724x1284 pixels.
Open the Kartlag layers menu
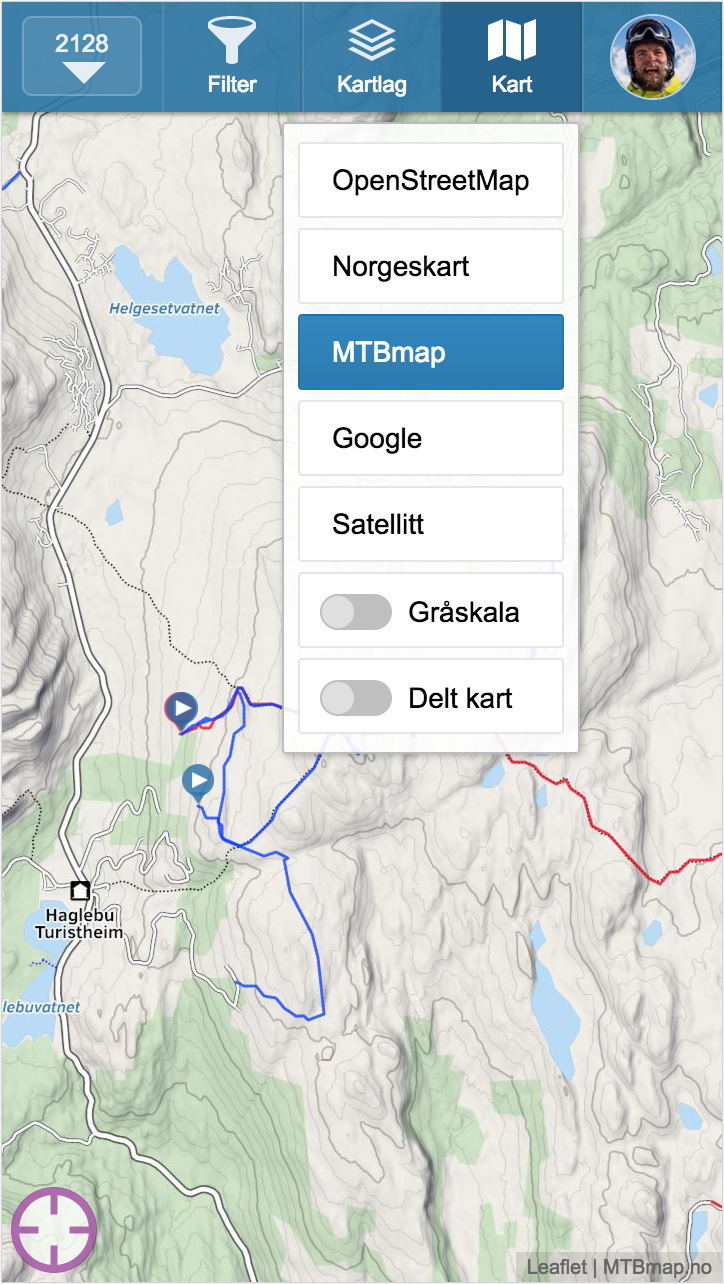click(371, 56)
